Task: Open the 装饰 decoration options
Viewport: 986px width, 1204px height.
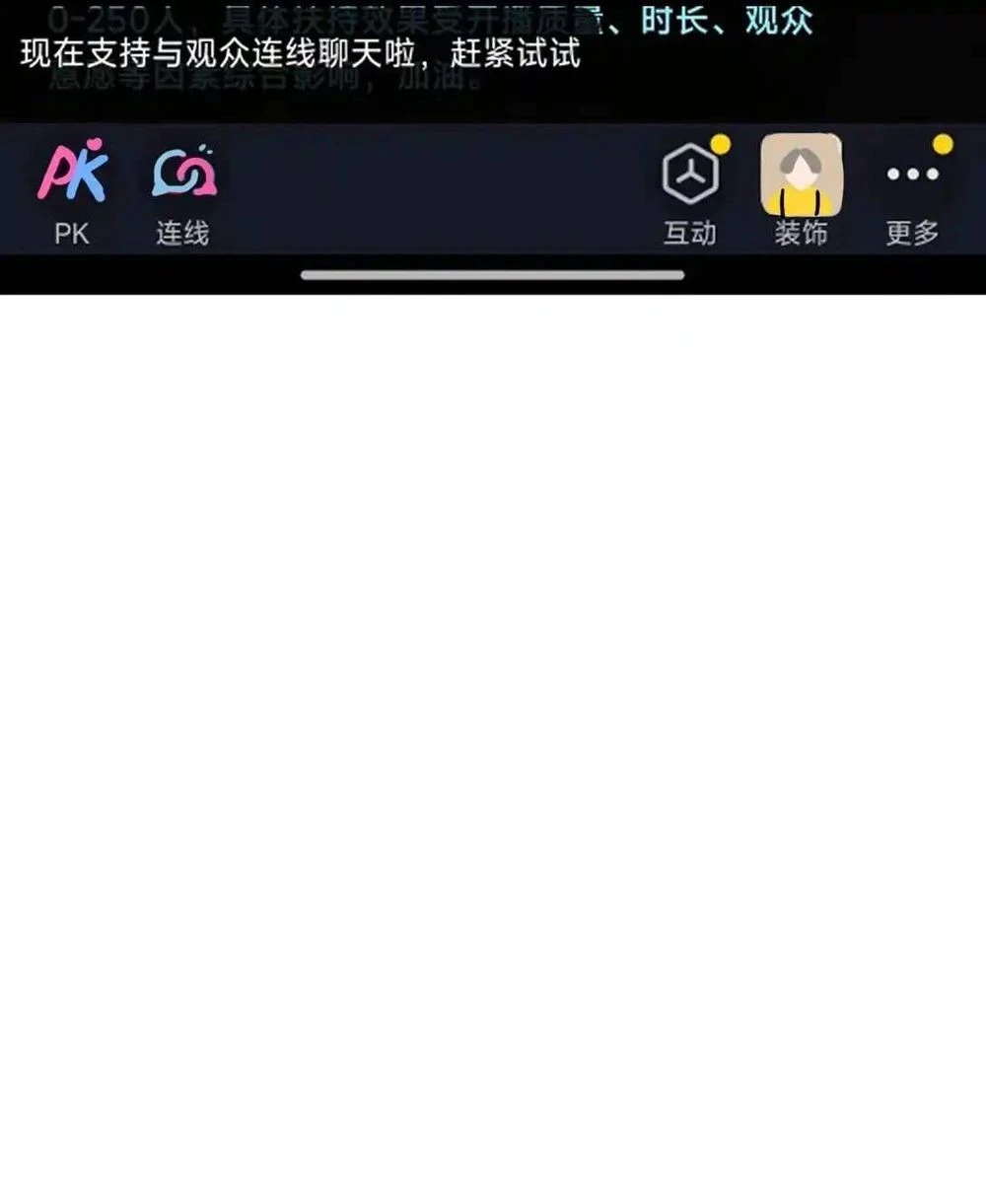Action: point(801,192)
